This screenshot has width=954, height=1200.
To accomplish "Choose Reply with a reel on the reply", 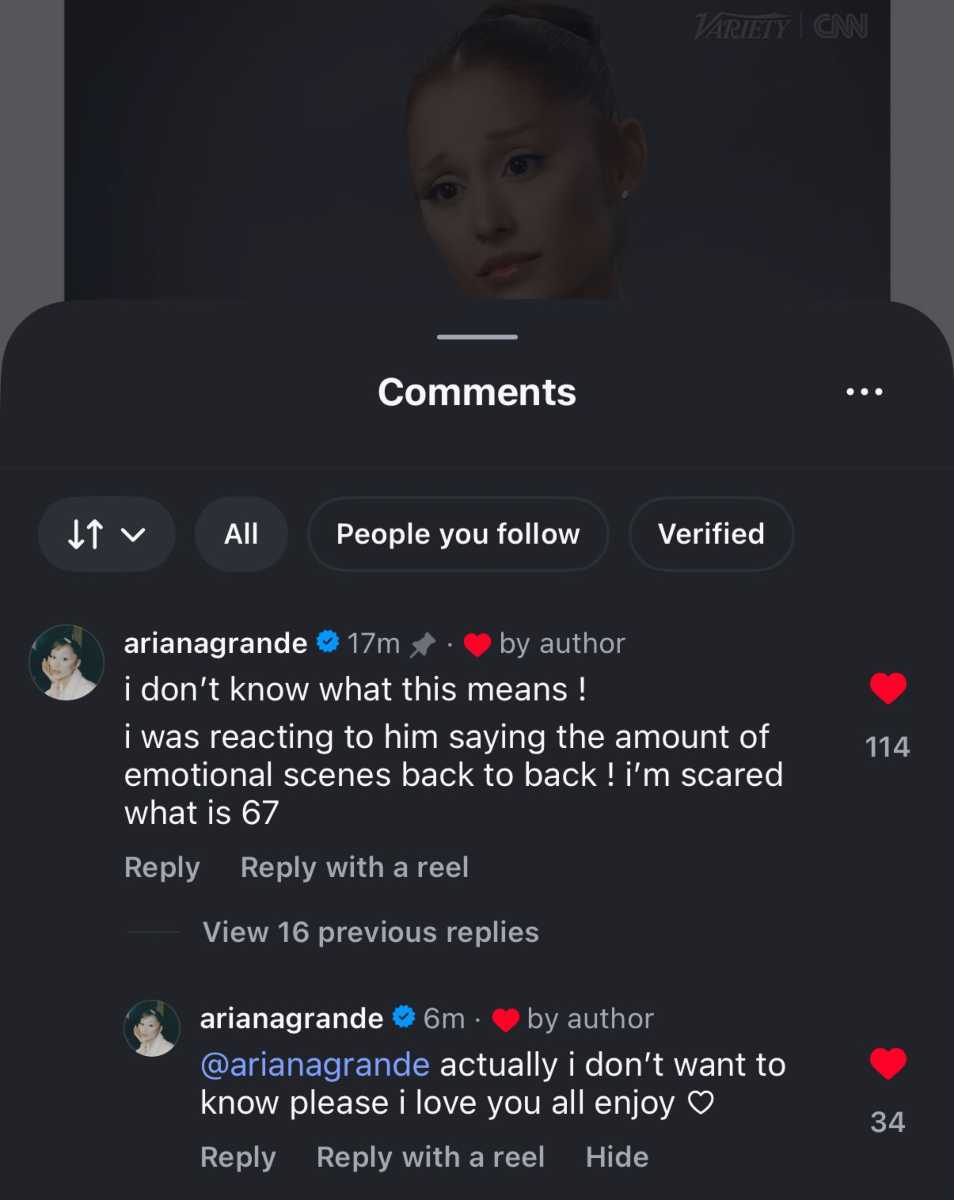I will (x=430, y=1156).
